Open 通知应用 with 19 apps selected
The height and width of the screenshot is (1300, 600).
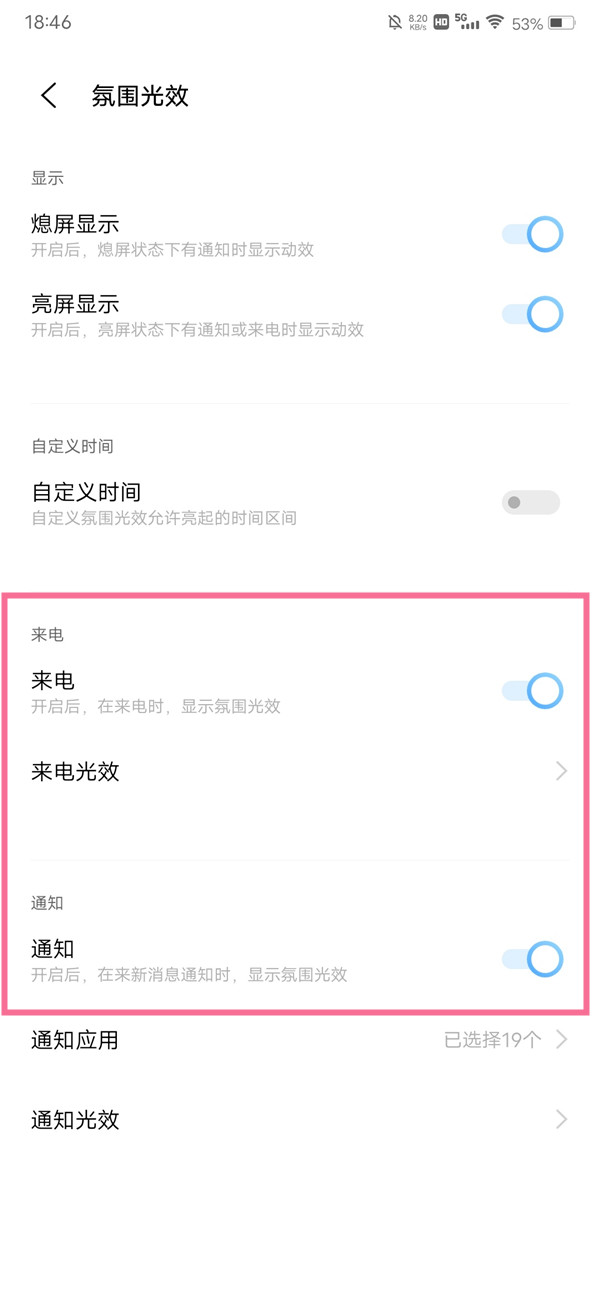pos(300,1040)
